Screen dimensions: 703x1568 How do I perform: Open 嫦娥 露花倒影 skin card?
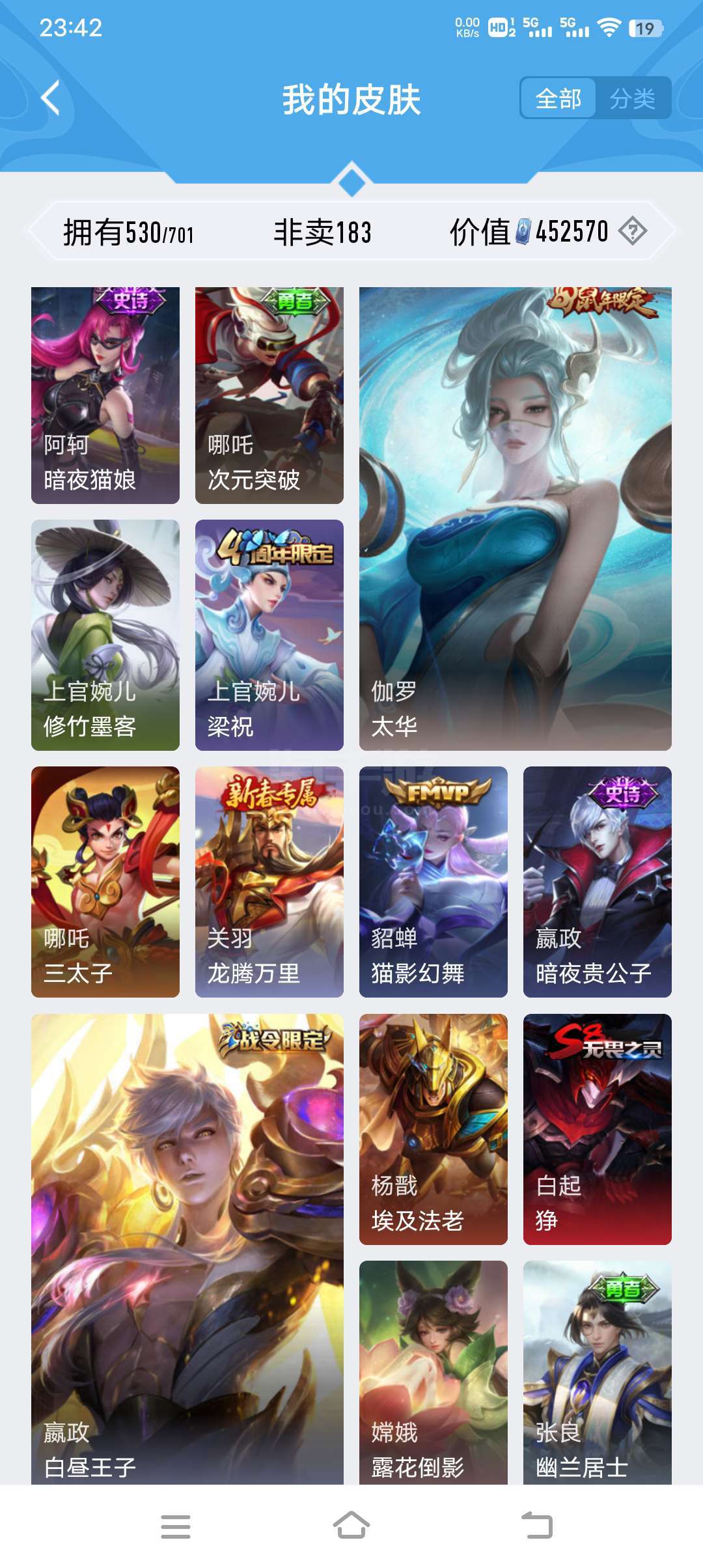pyautogui.click(x=434, y=1373)
